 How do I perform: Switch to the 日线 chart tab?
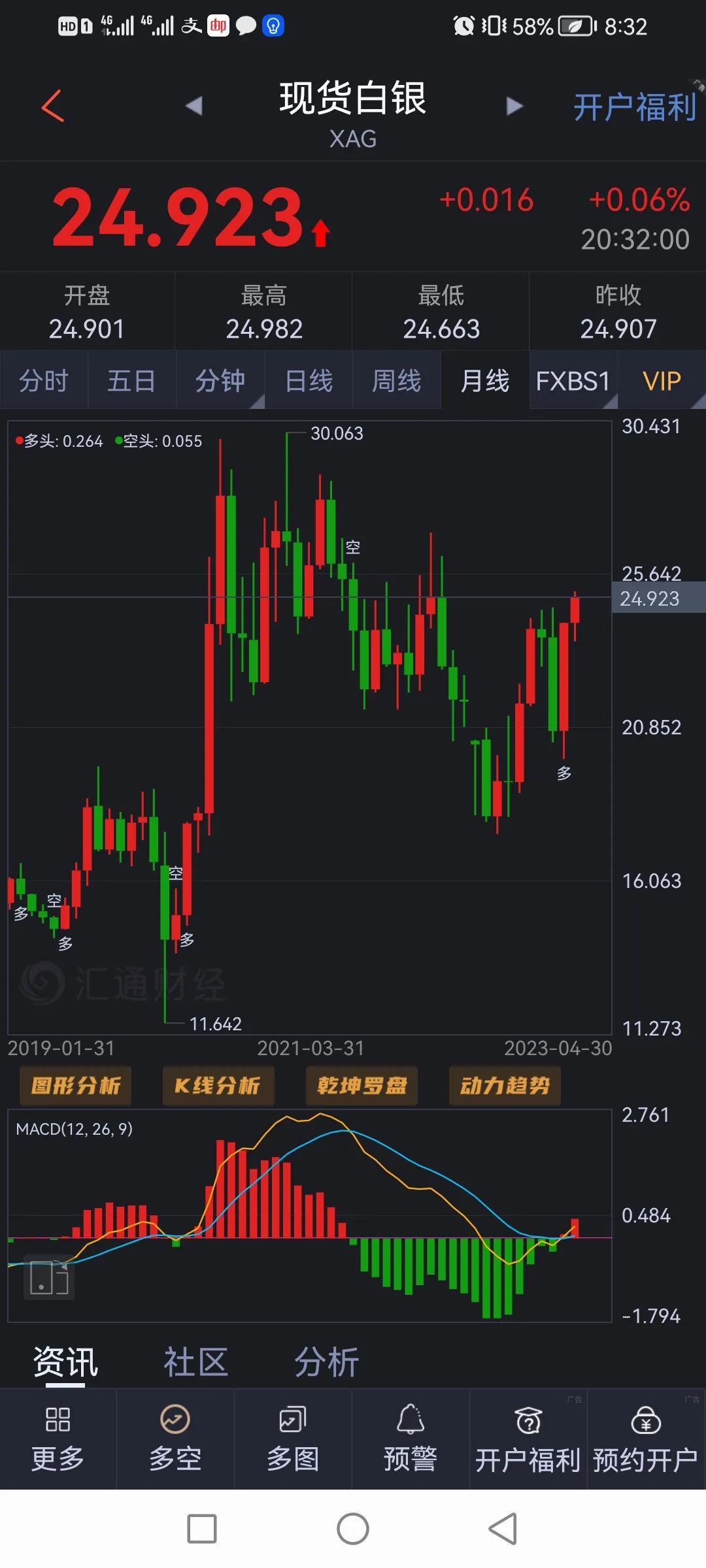pyautogui.click(x=309, y=380)
